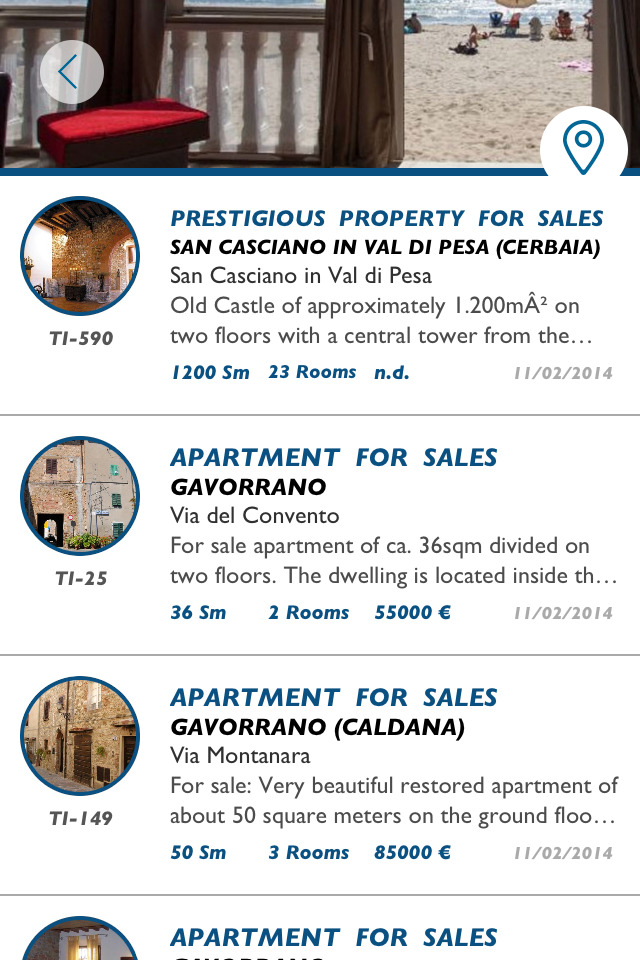This screenshot has height=960, width=640.
Task: Open the Gavorrano Via del Convento apartment
Action: [x=320, y=535]
